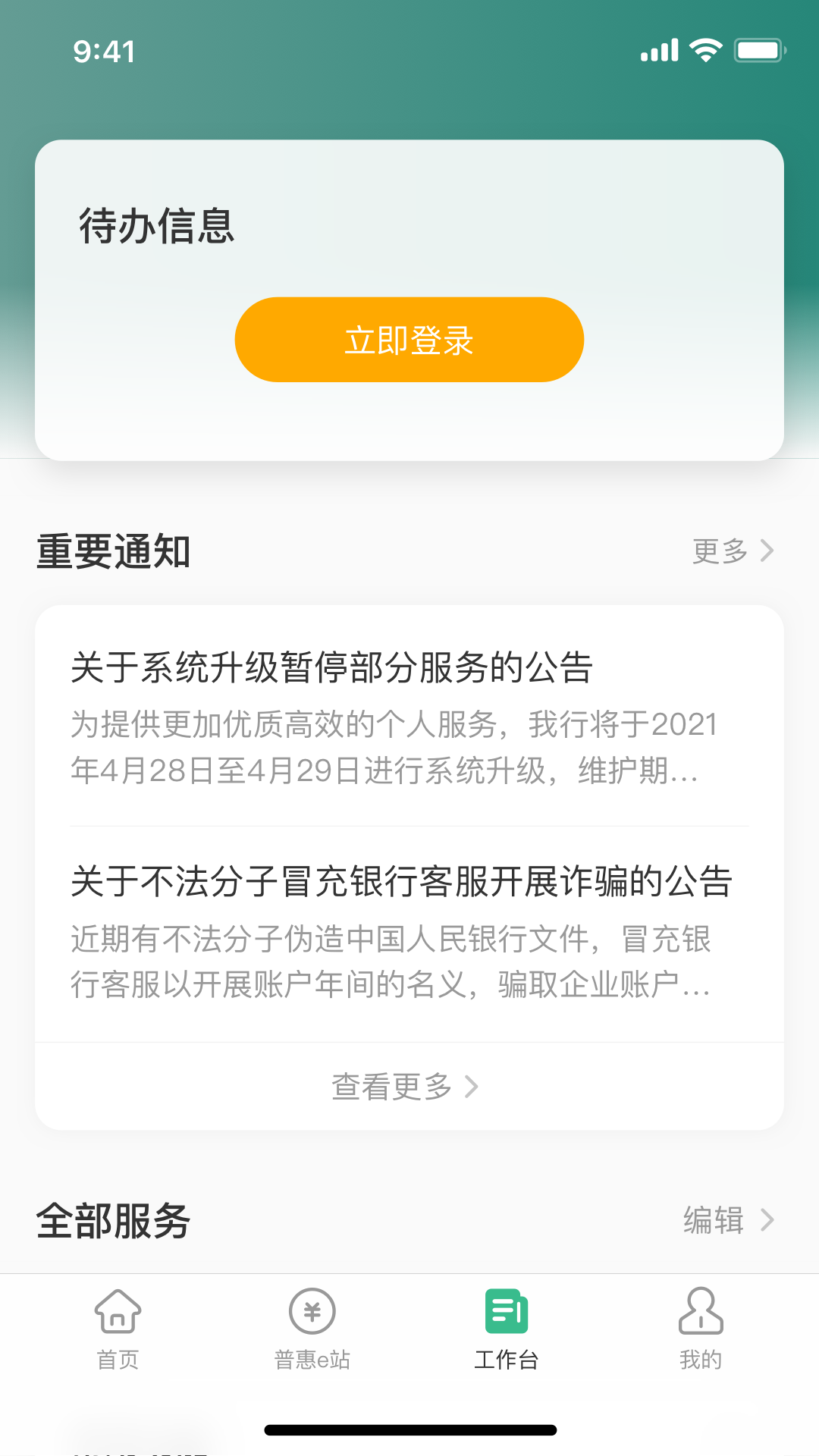
Task: Go to the 普惠e站 tab
Action: point(312,1329)
